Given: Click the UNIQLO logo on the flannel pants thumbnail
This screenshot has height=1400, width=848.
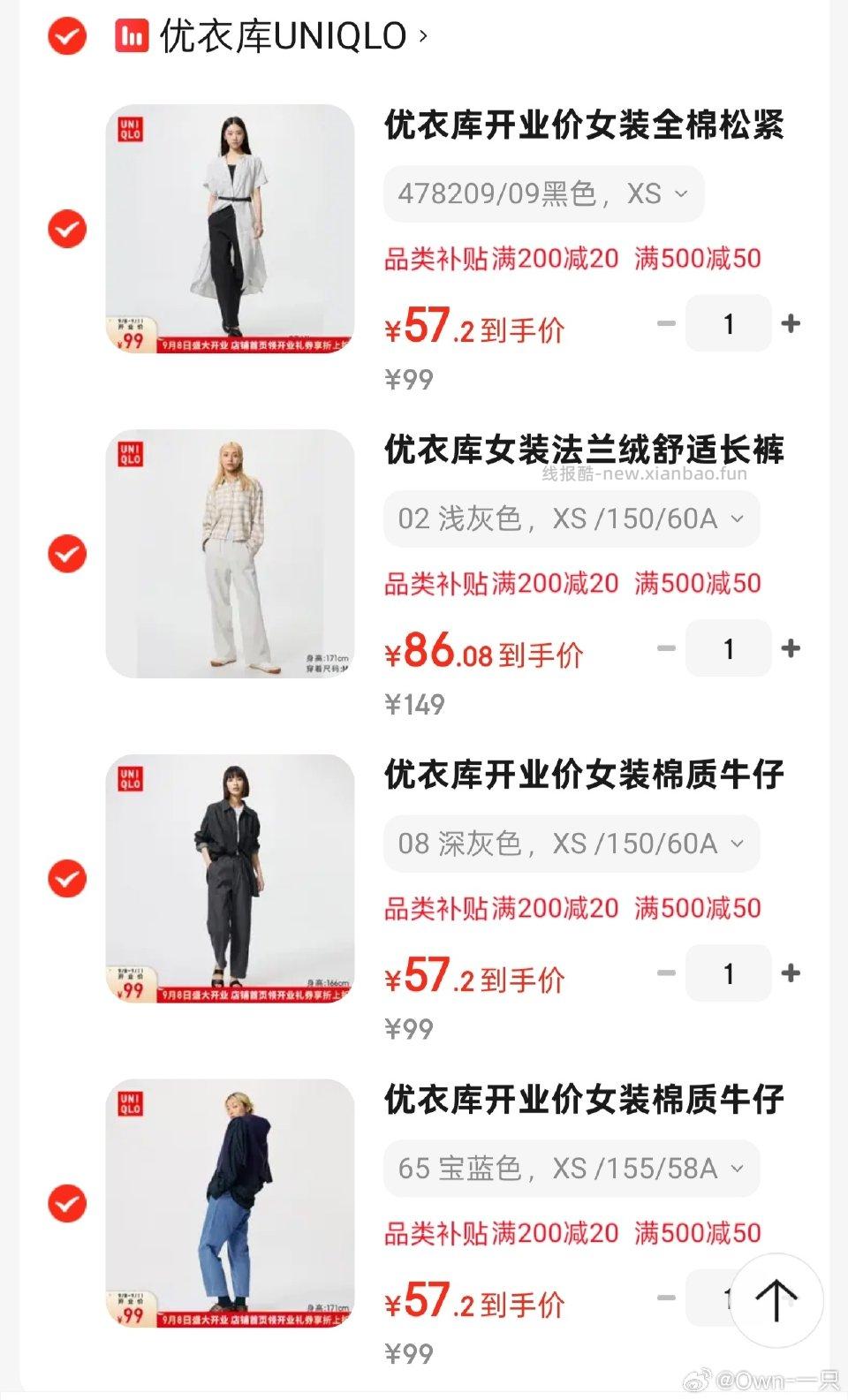Looking at the screenshot, I should pos(131,453).
